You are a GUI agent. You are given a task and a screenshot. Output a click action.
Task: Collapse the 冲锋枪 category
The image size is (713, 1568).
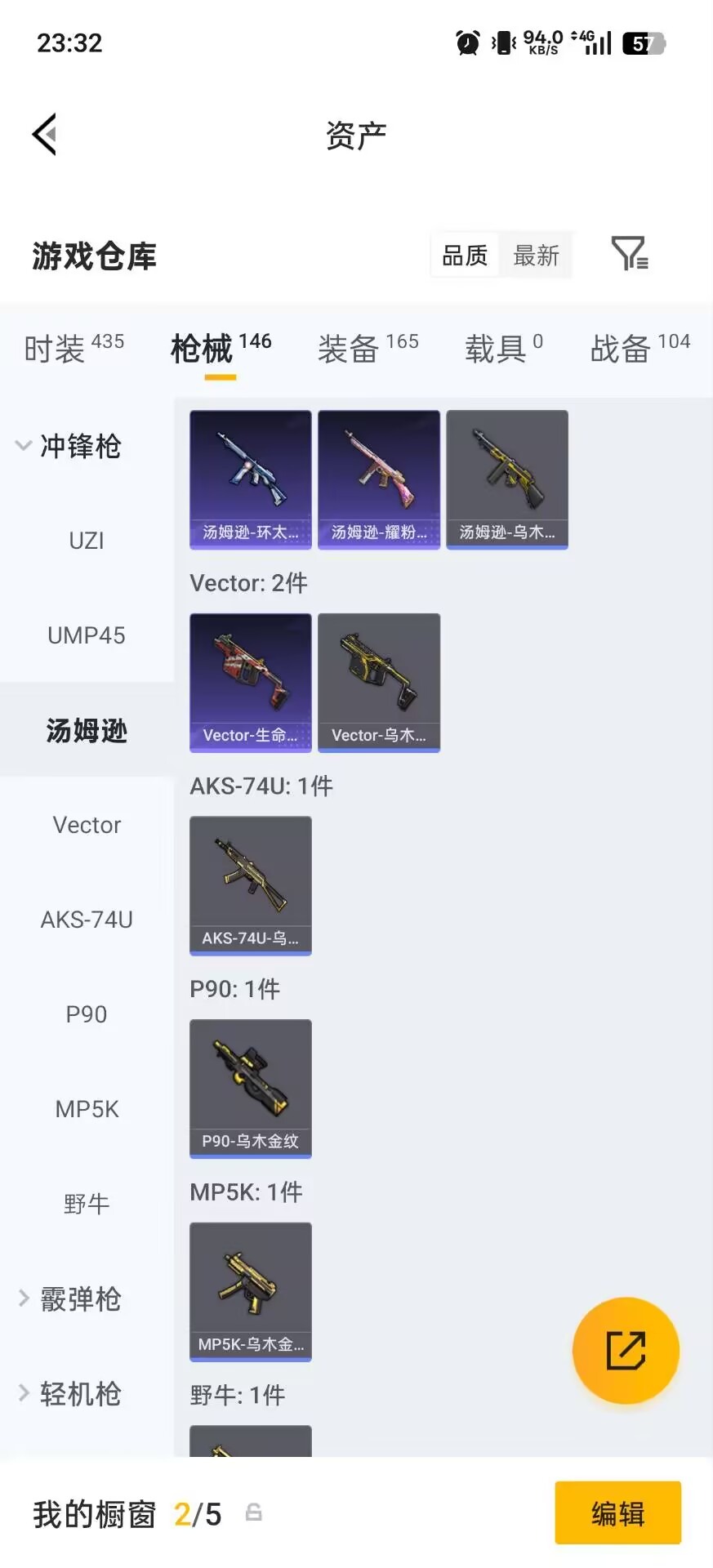click(x=82, y=446)
